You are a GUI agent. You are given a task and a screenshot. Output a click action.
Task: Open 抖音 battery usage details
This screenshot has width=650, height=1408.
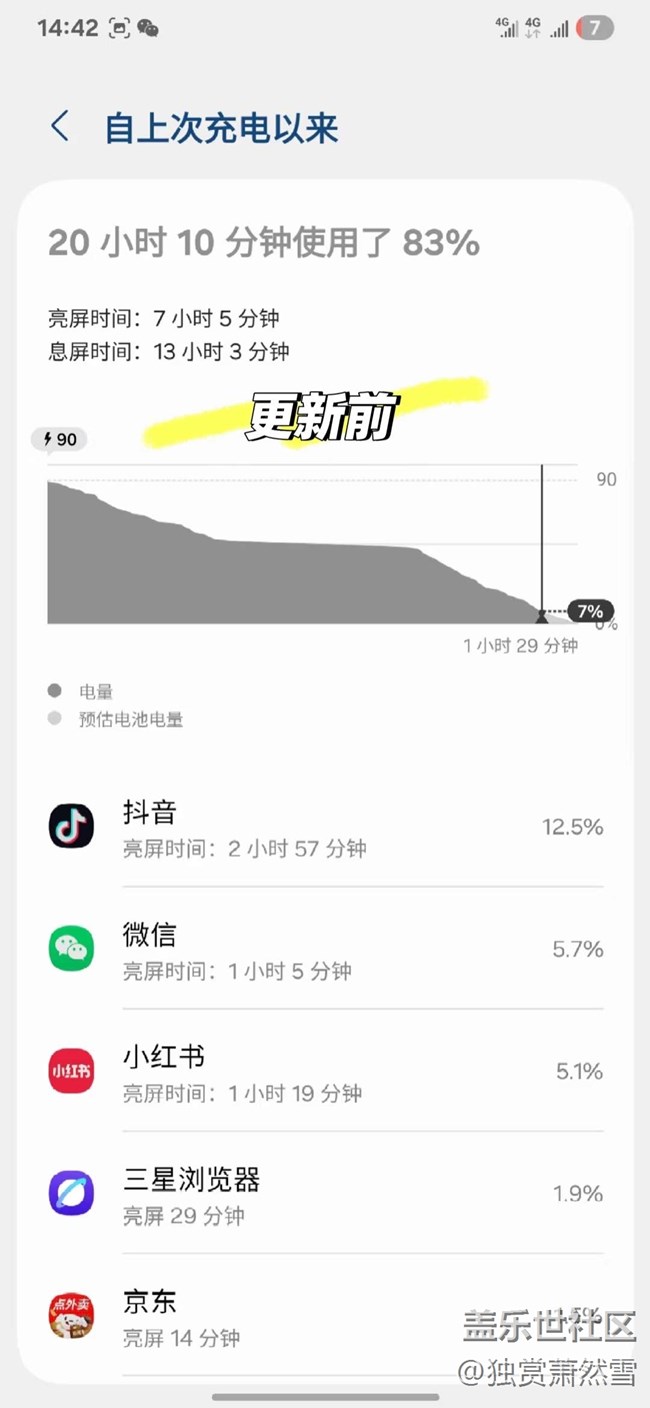pyautogui.click(x=325, y=827)
